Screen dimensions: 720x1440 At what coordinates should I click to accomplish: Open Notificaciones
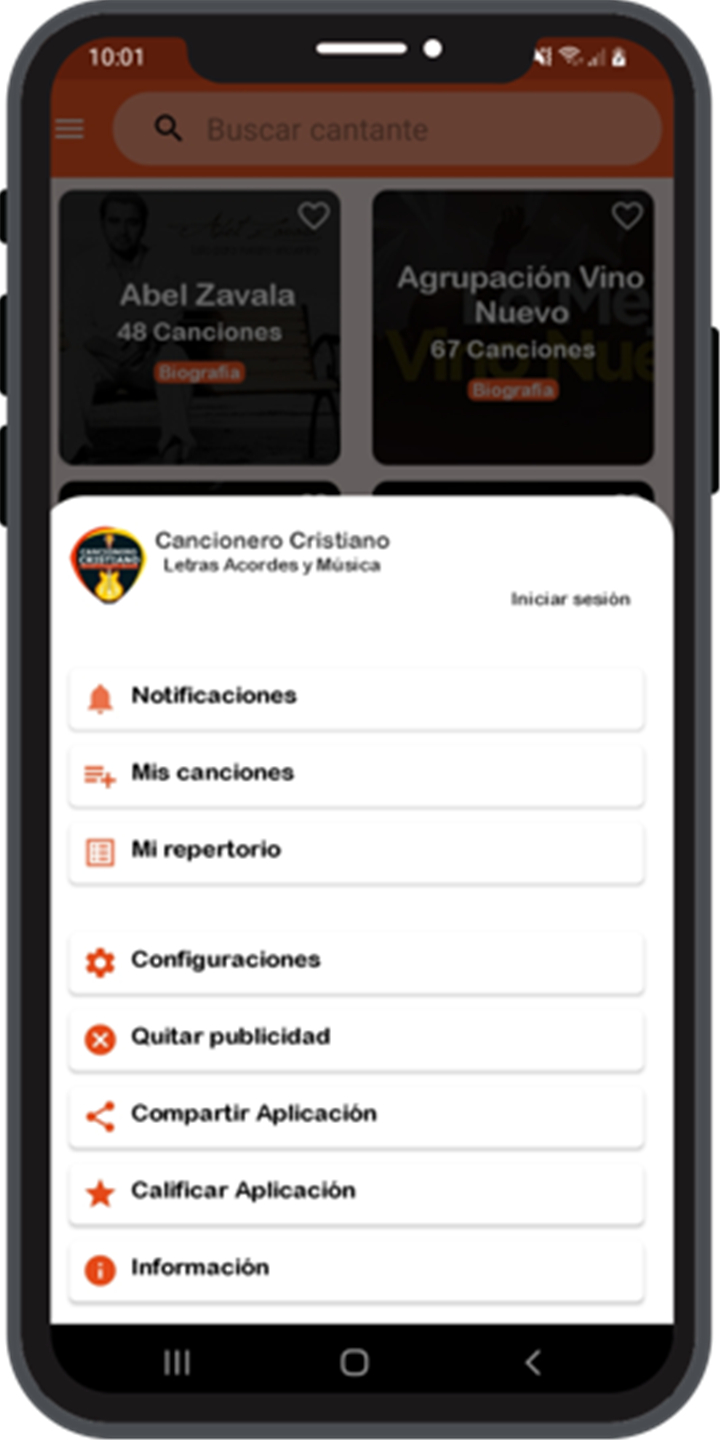point(356,698)
